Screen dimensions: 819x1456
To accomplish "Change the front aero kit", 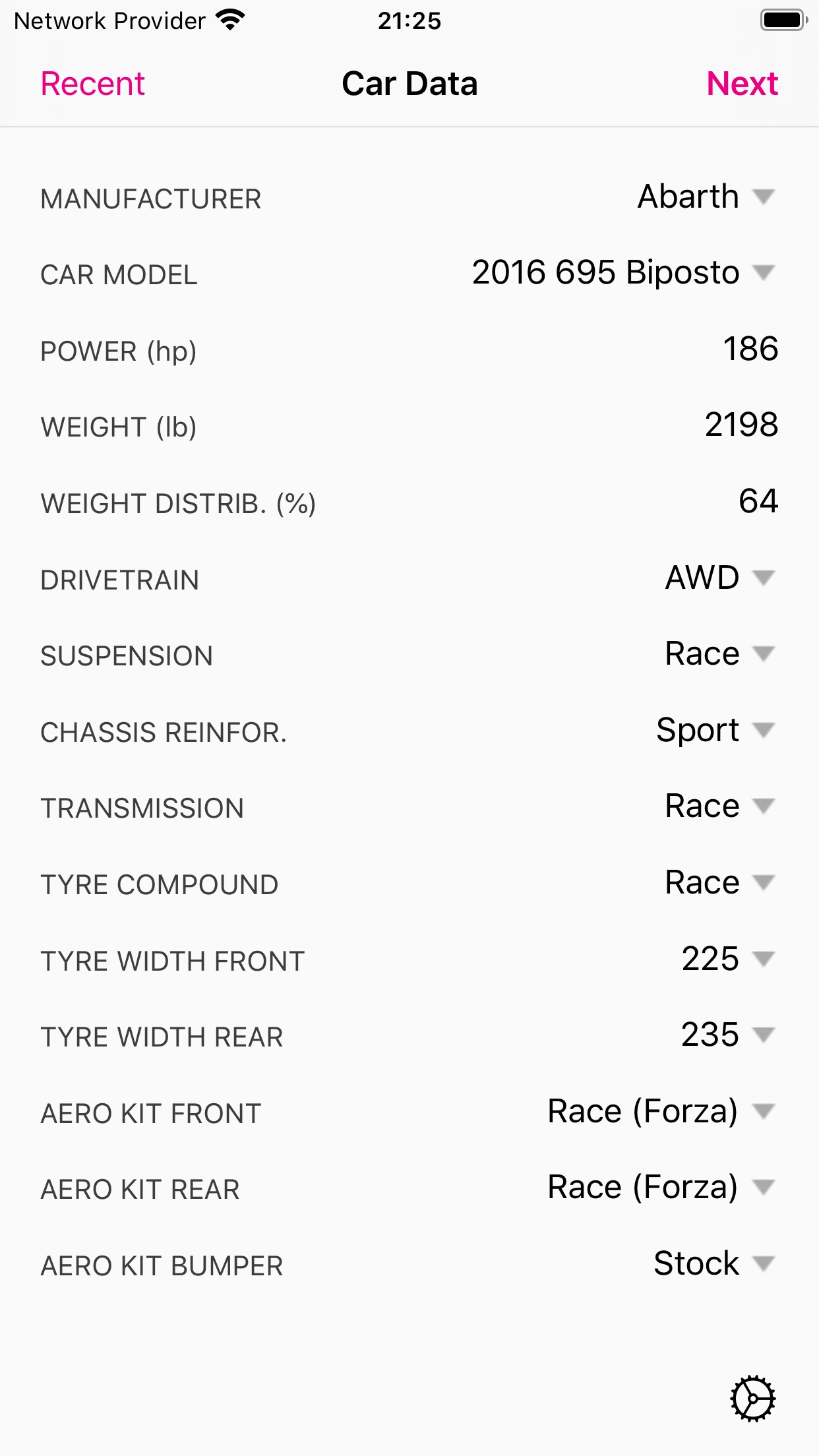I will [x=661, y=1111].
